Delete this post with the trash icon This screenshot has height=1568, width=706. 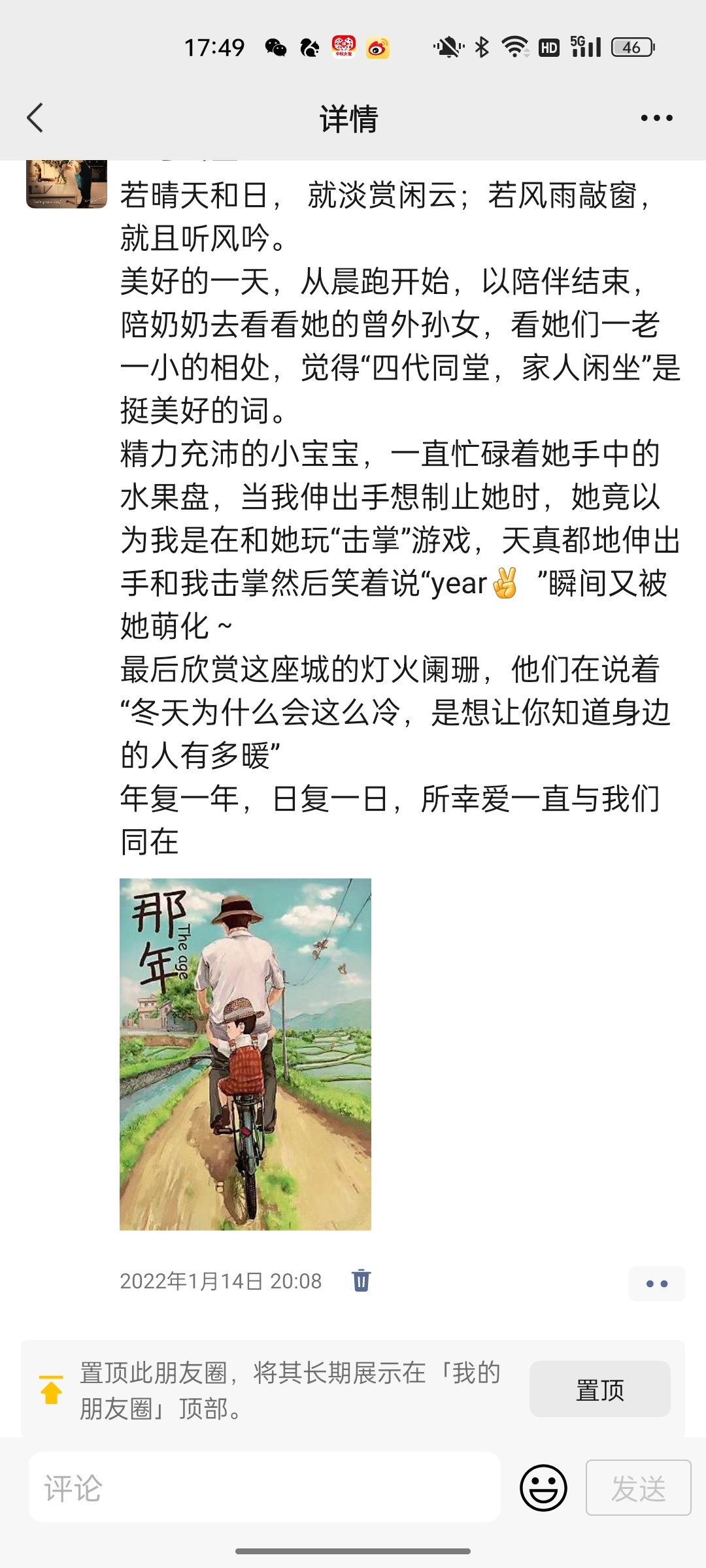[x=361, y=1281]
